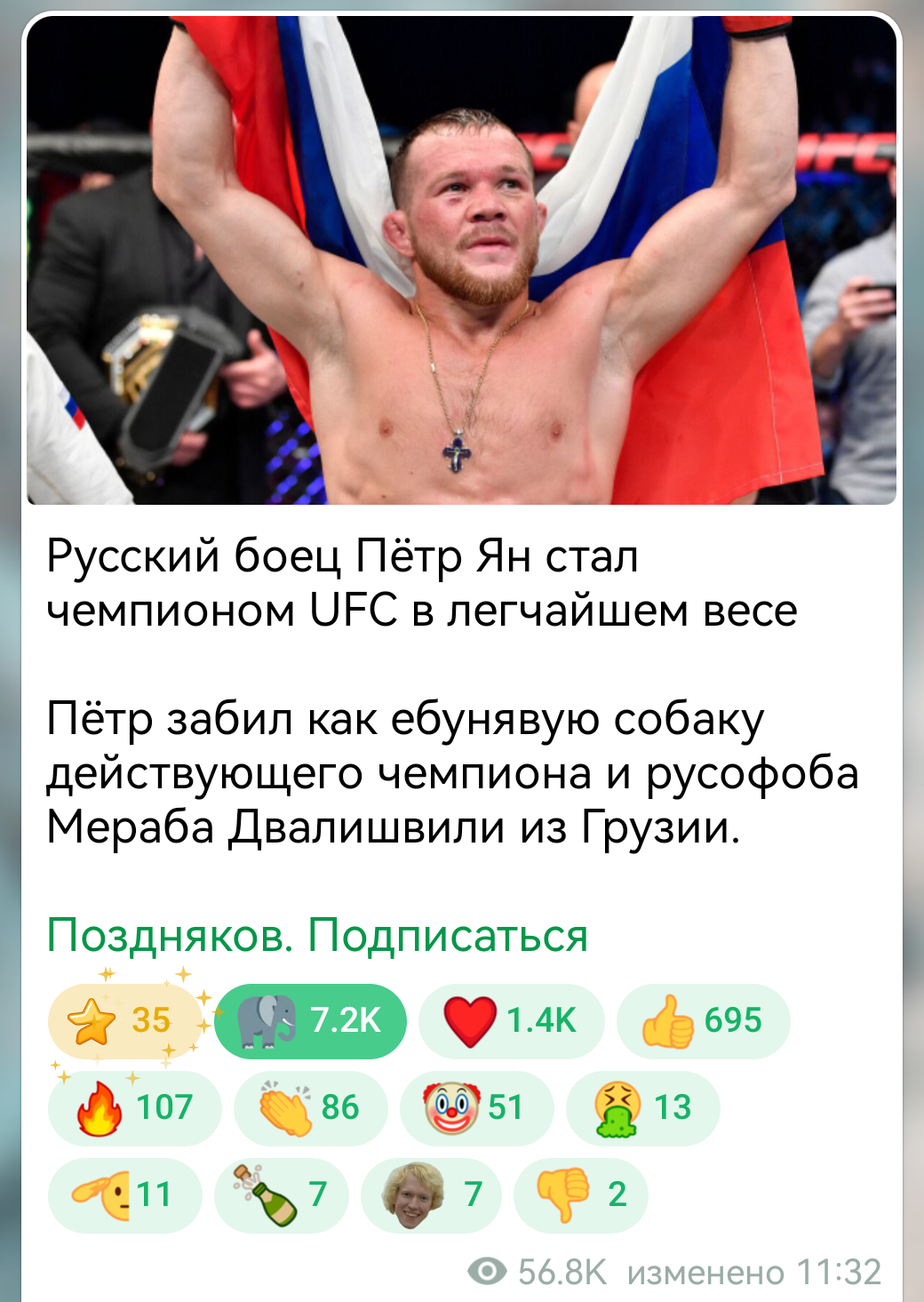React with clapping hands showing 86

310,1108
